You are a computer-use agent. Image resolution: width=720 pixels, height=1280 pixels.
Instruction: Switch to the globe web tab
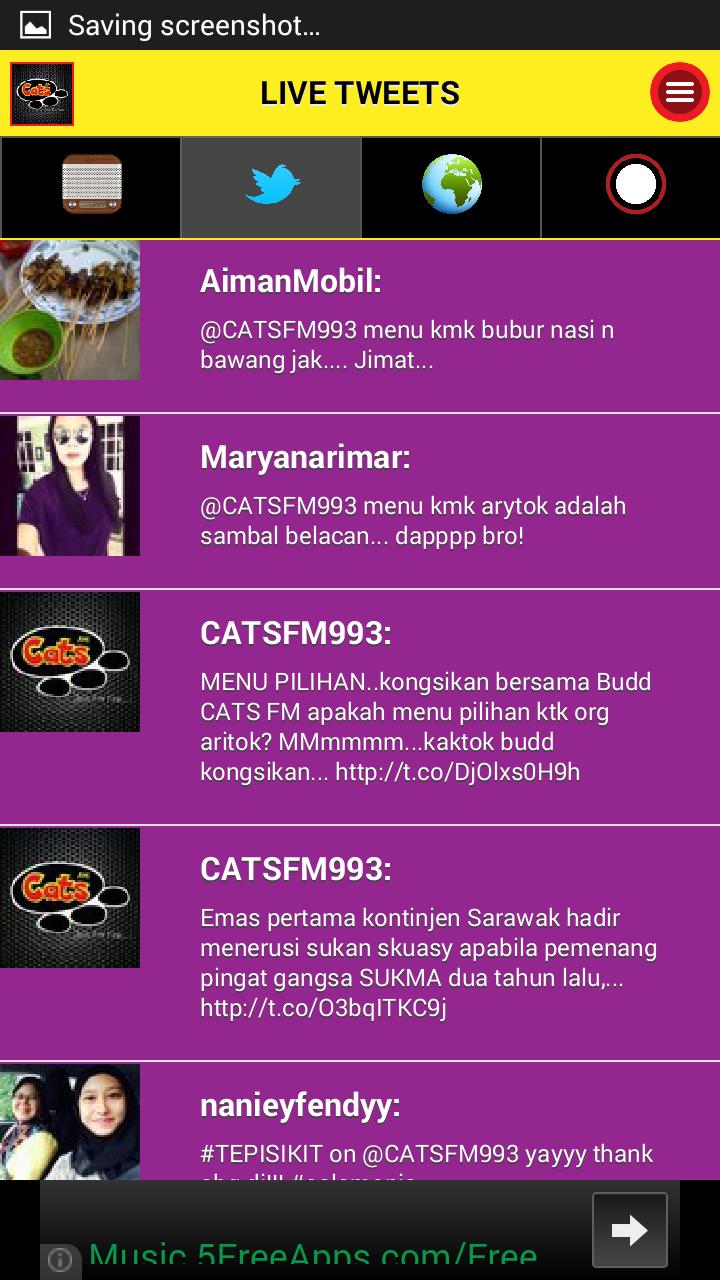(451, 185)
